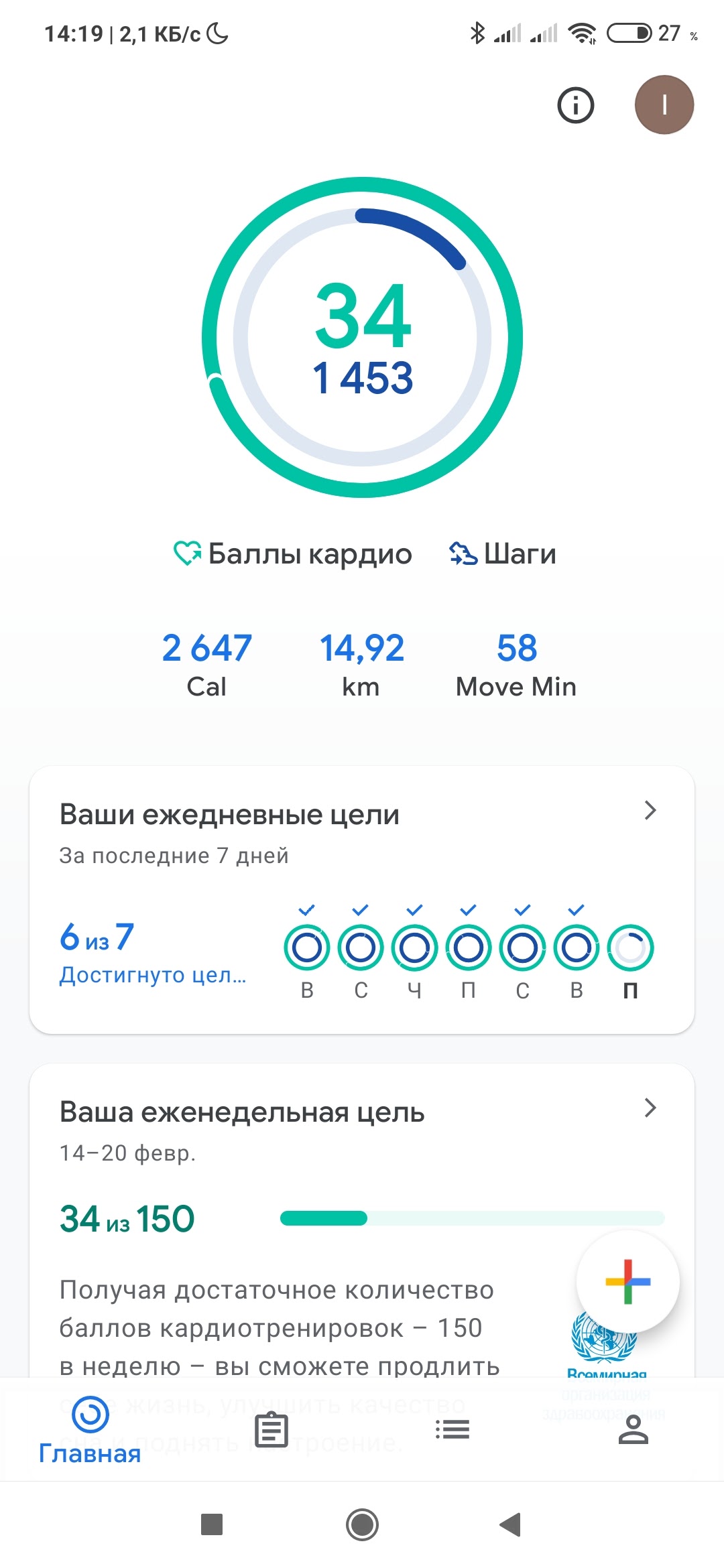Open the daily goals card

tap(362, 898)
